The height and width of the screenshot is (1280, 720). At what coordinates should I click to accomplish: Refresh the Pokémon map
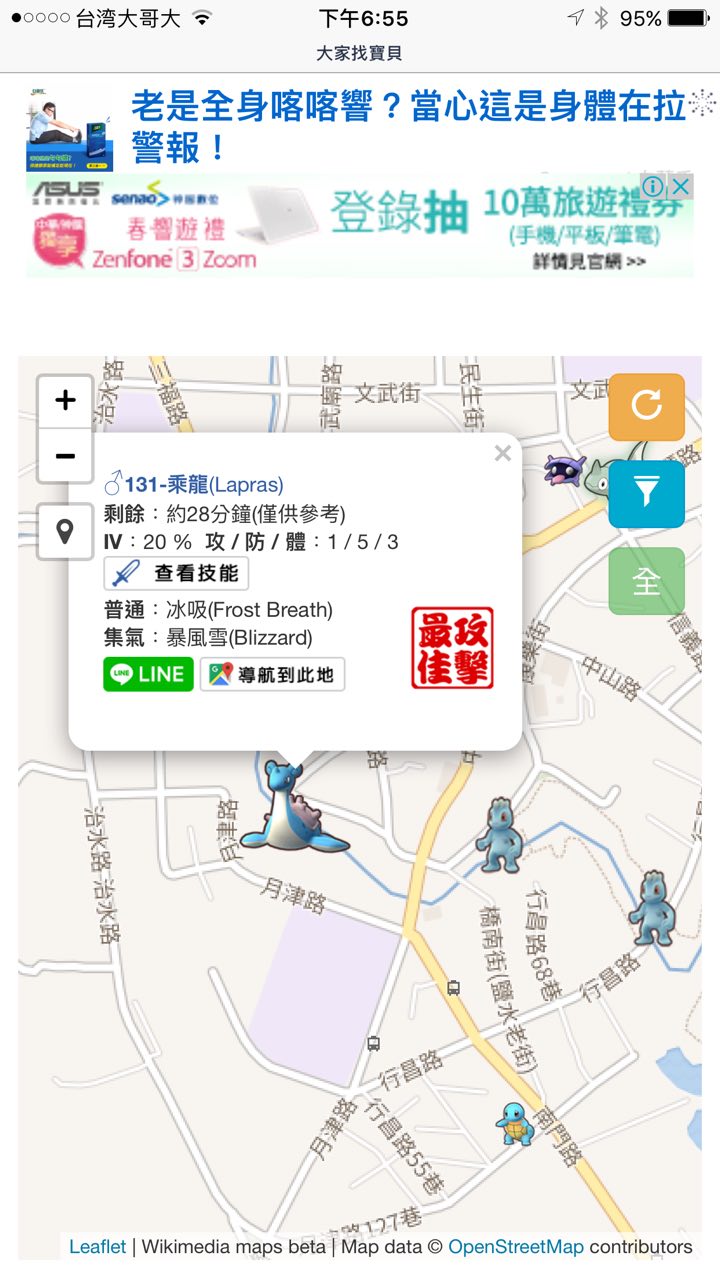(x=646, y=407)
